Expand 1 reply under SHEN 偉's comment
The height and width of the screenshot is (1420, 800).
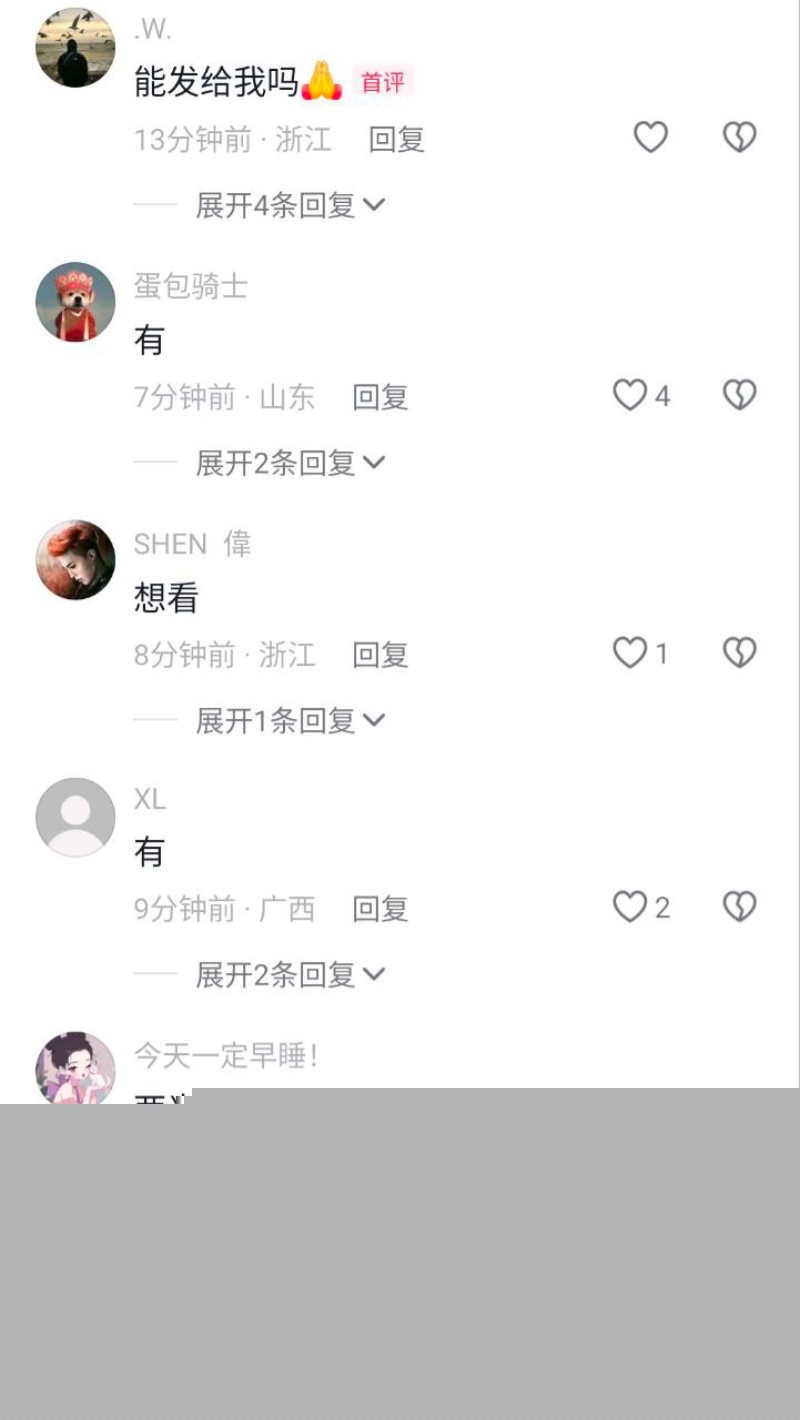(281, 719)
